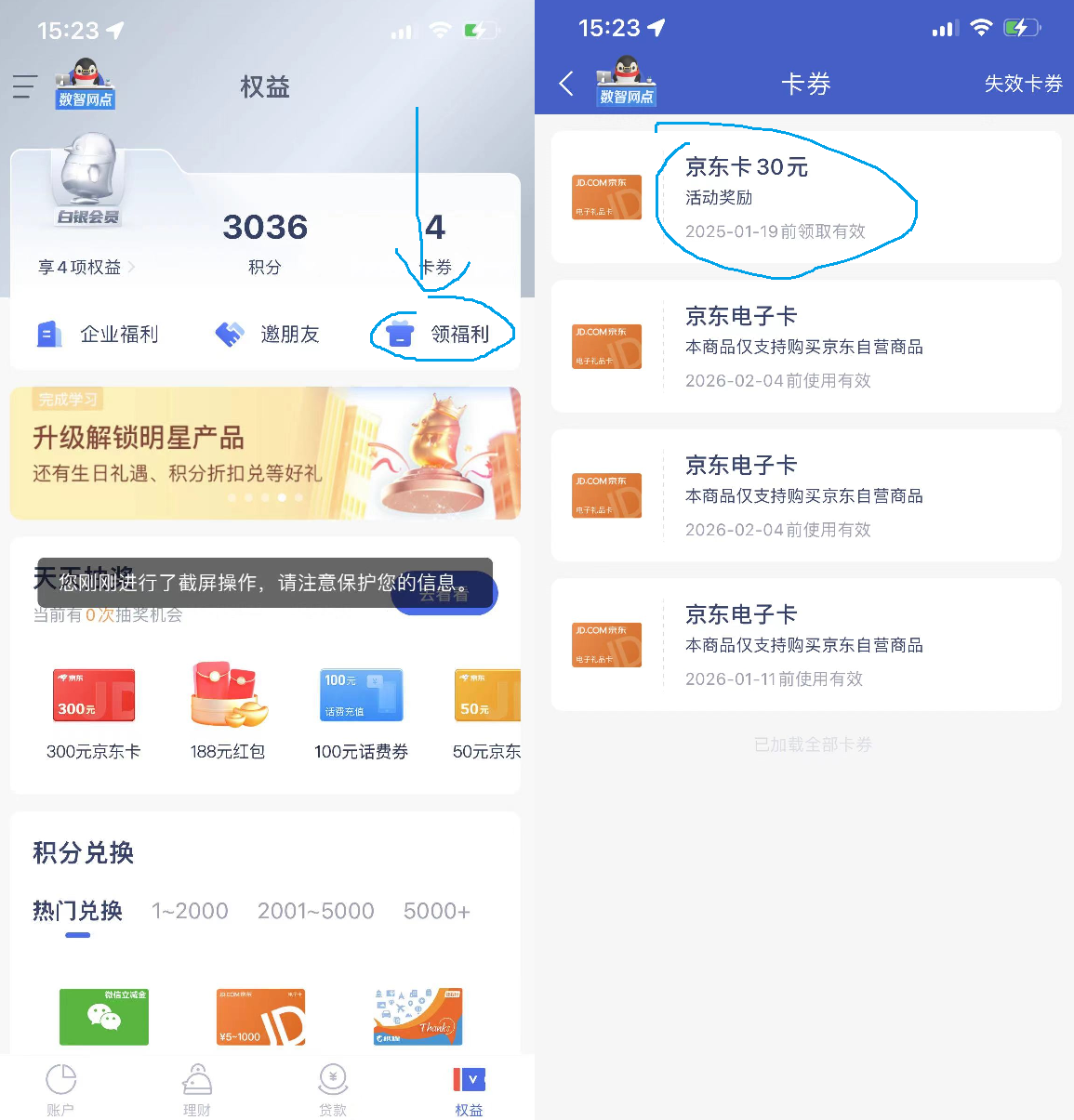
Task: Open the hamburger menu on 权益 page
Action: pyautogui.click(x=25, y=86)
